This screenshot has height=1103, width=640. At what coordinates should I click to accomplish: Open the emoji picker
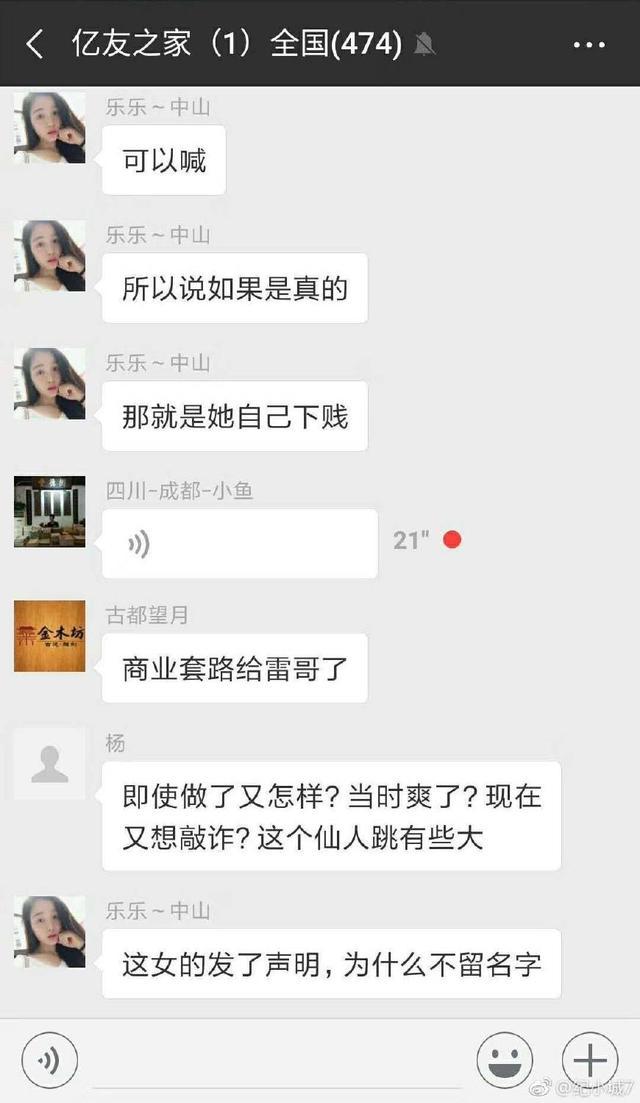[x=504, y=1060]
